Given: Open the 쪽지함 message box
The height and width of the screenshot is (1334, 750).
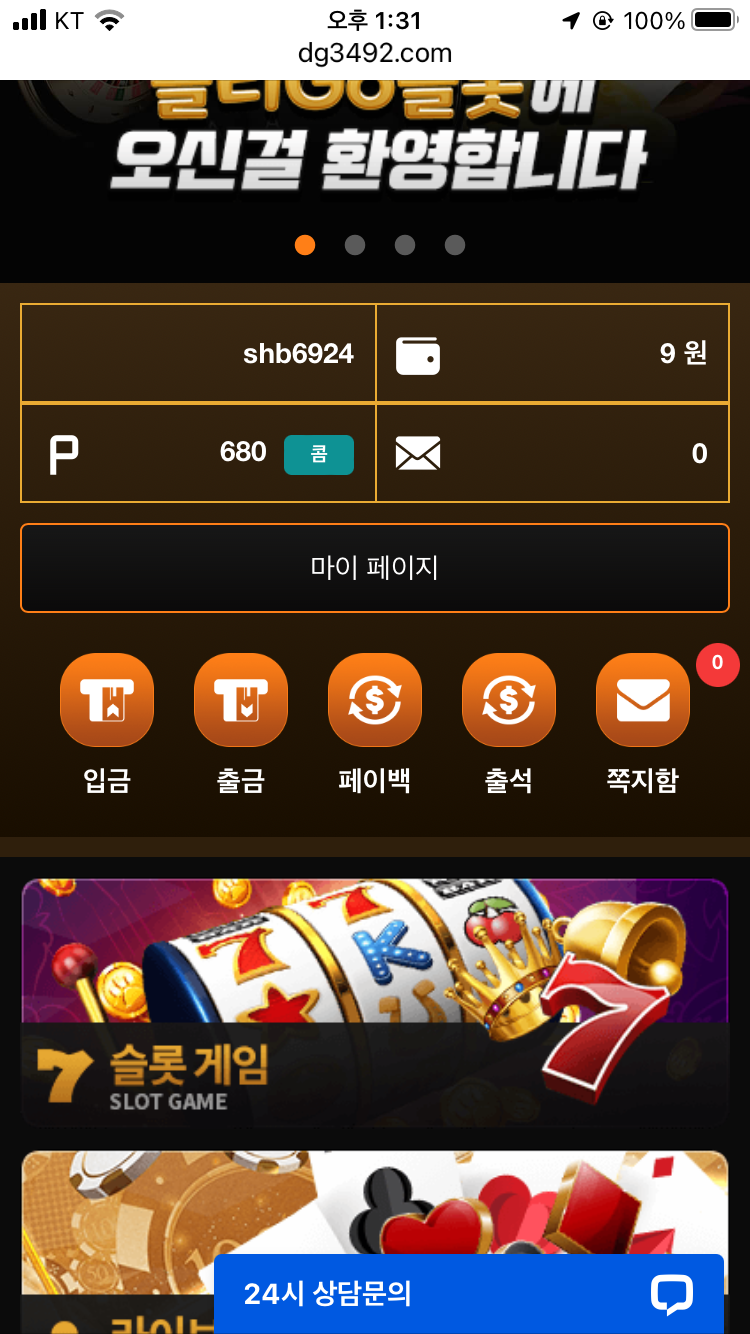Looking at the screenshot, I should pyautogui.click(x=643, y=700).
